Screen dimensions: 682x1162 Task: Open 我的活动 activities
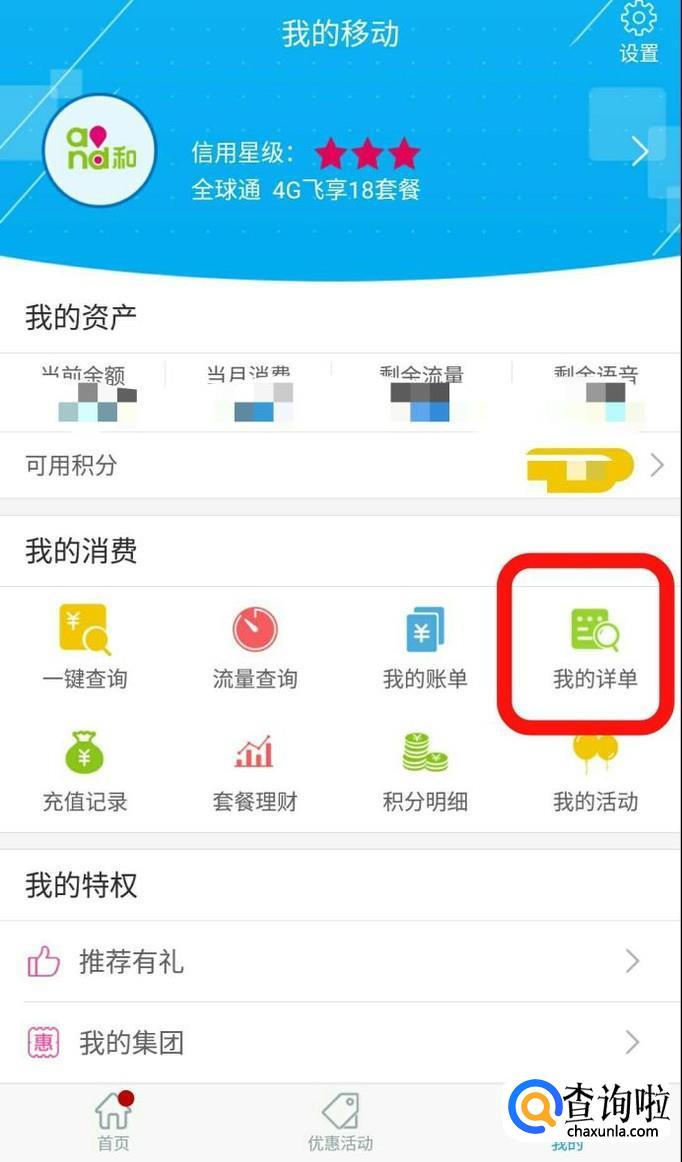[x=595, y=771]
